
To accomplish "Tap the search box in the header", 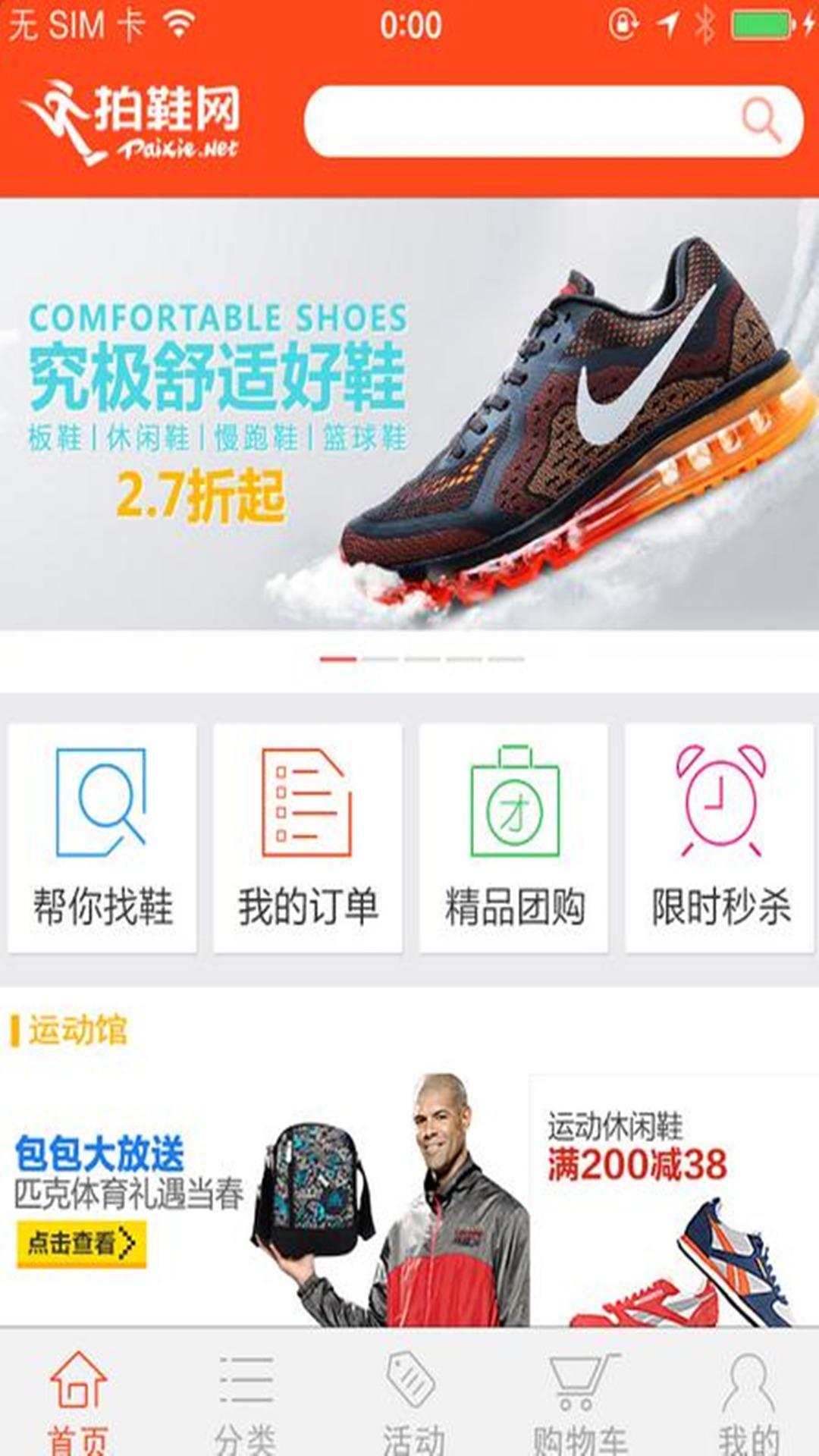I will (554, 121).
